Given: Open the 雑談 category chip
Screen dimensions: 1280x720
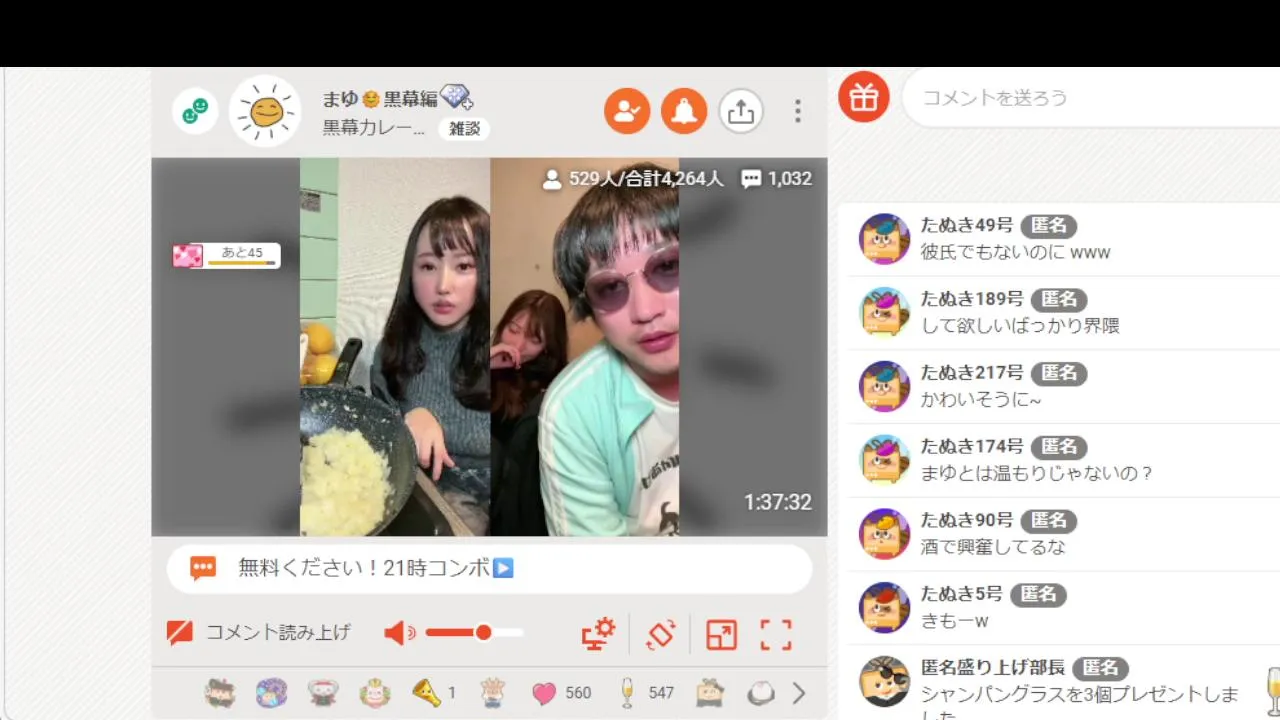Looking at the screenshot, I should (464, 128).
